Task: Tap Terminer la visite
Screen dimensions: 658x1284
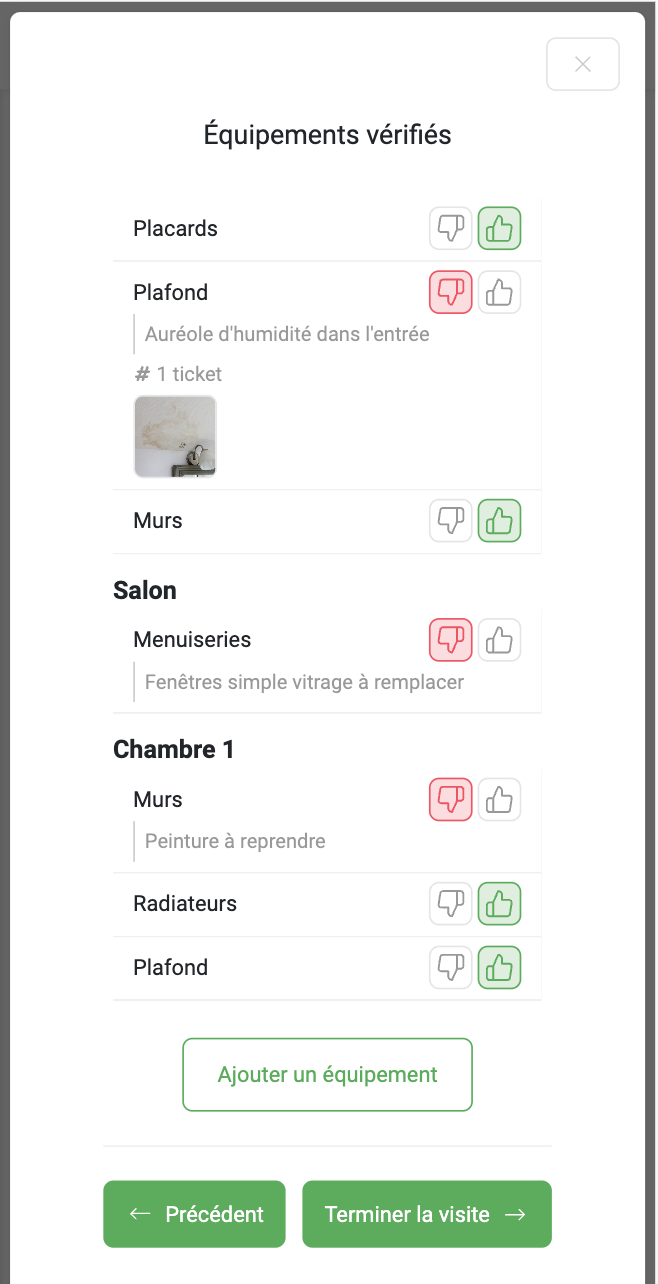Action: (426, 1214)
